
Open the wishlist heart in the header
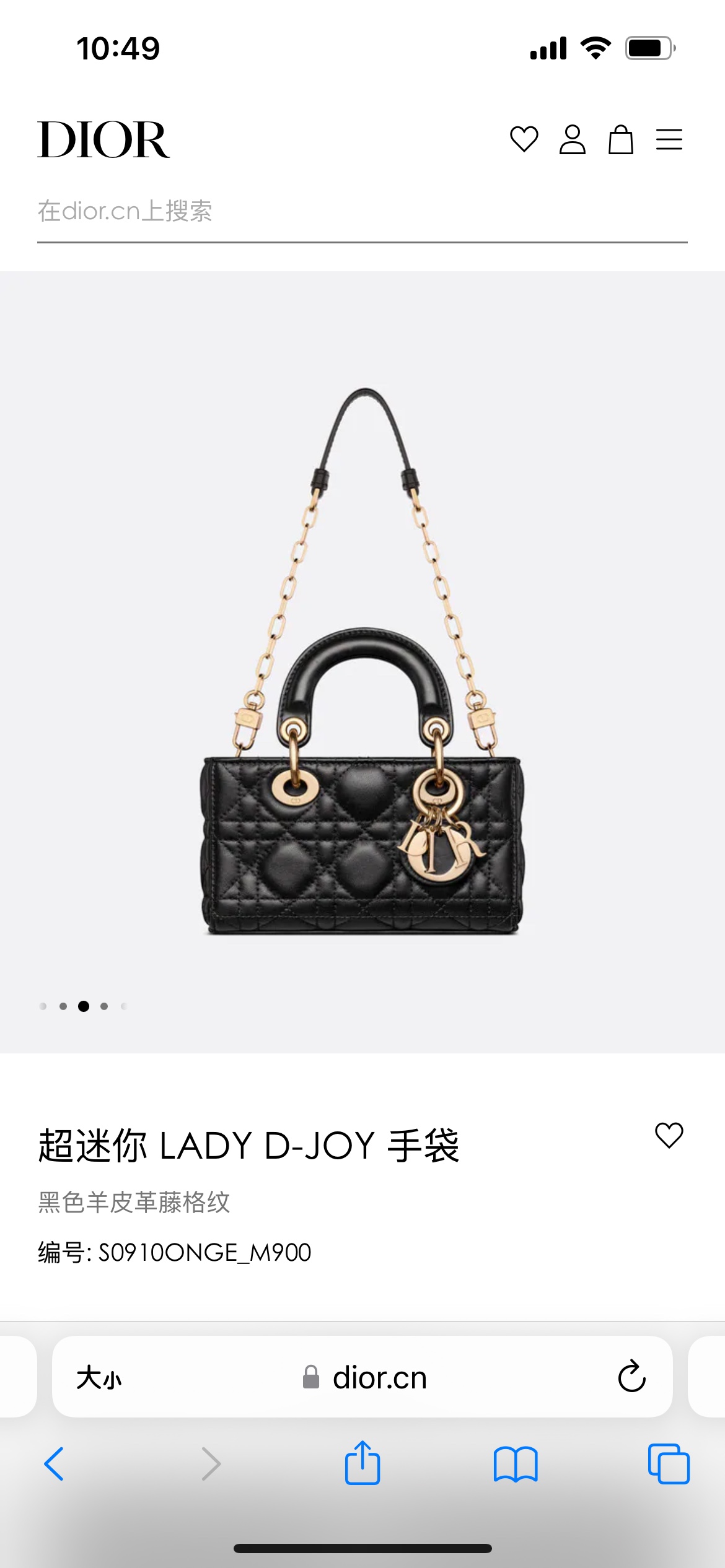click(524, 139)
